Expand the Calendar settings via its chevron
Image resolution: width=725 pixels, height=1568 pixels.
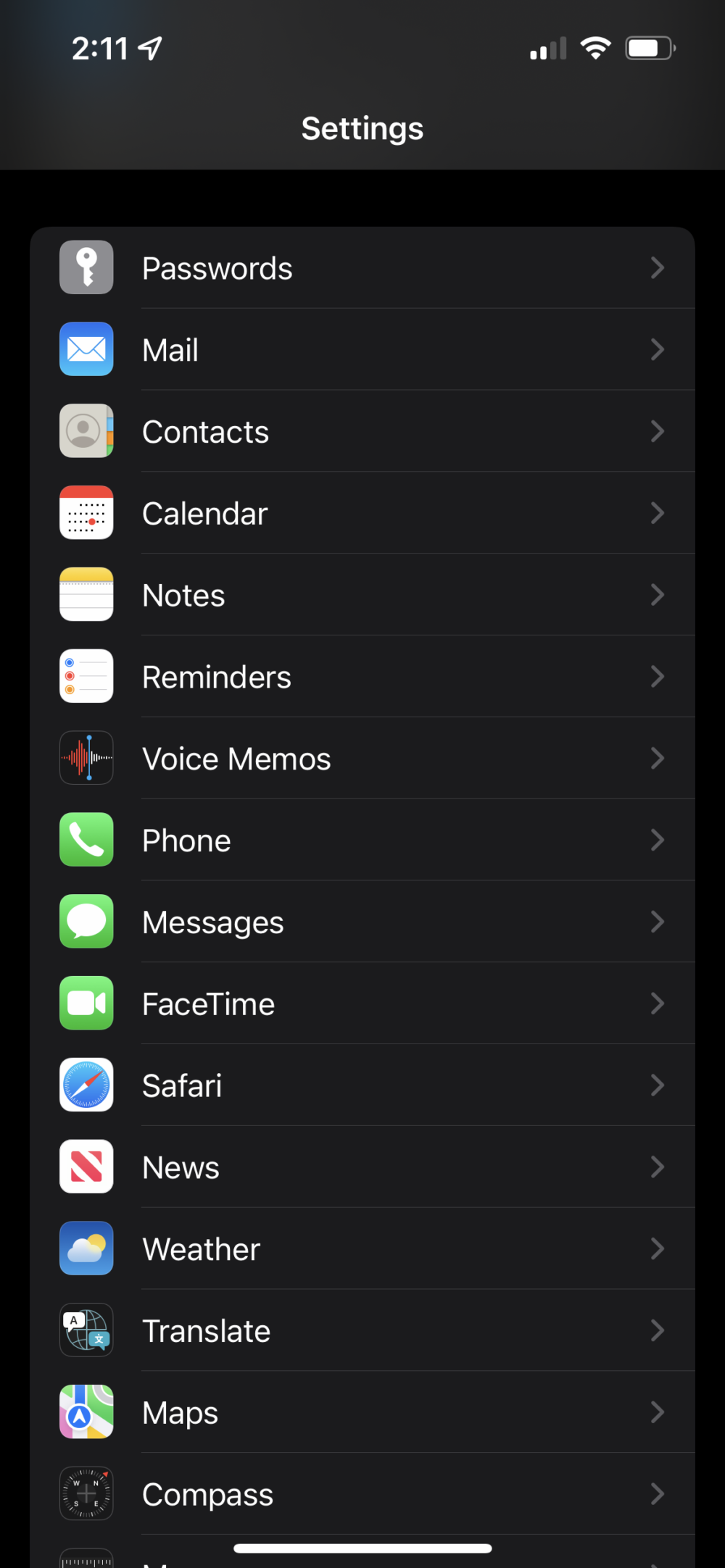[x=658, y=512]
